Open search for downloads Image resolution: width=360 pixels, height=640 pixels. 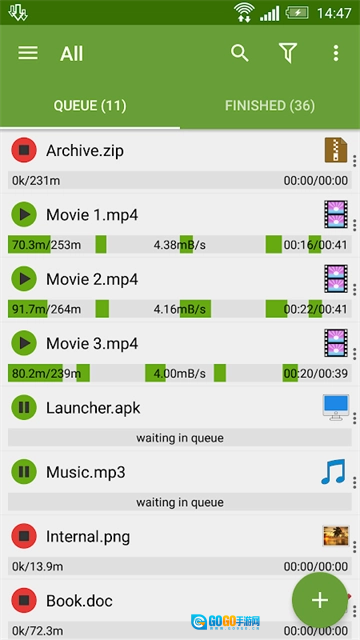[240, 53]
